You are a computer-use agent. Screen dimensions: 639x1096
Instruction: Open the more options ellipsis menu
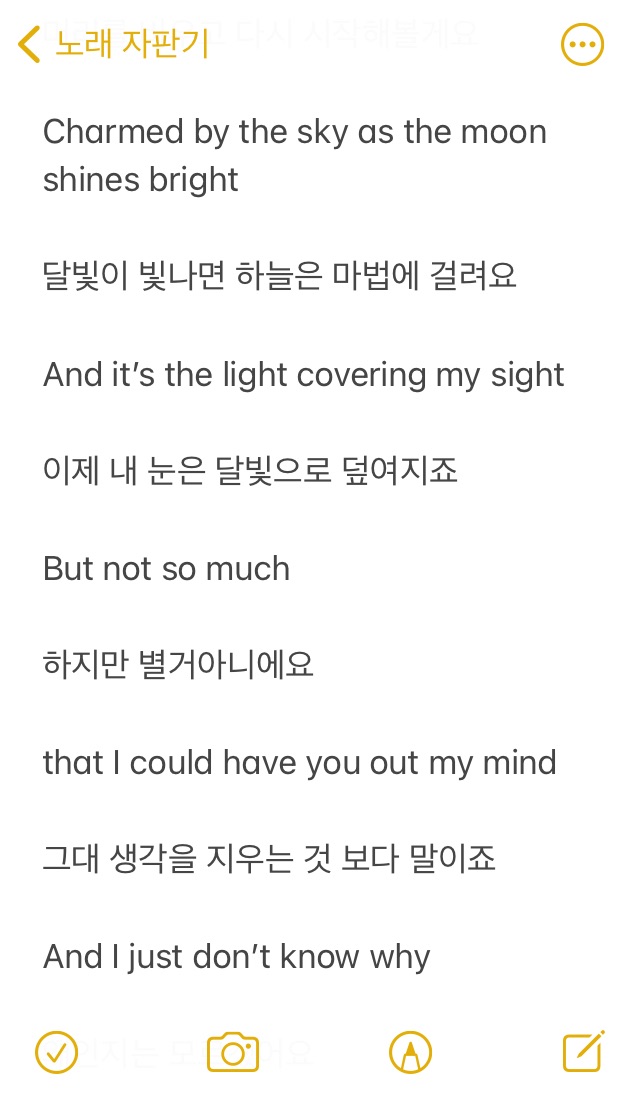click(582, 45)
